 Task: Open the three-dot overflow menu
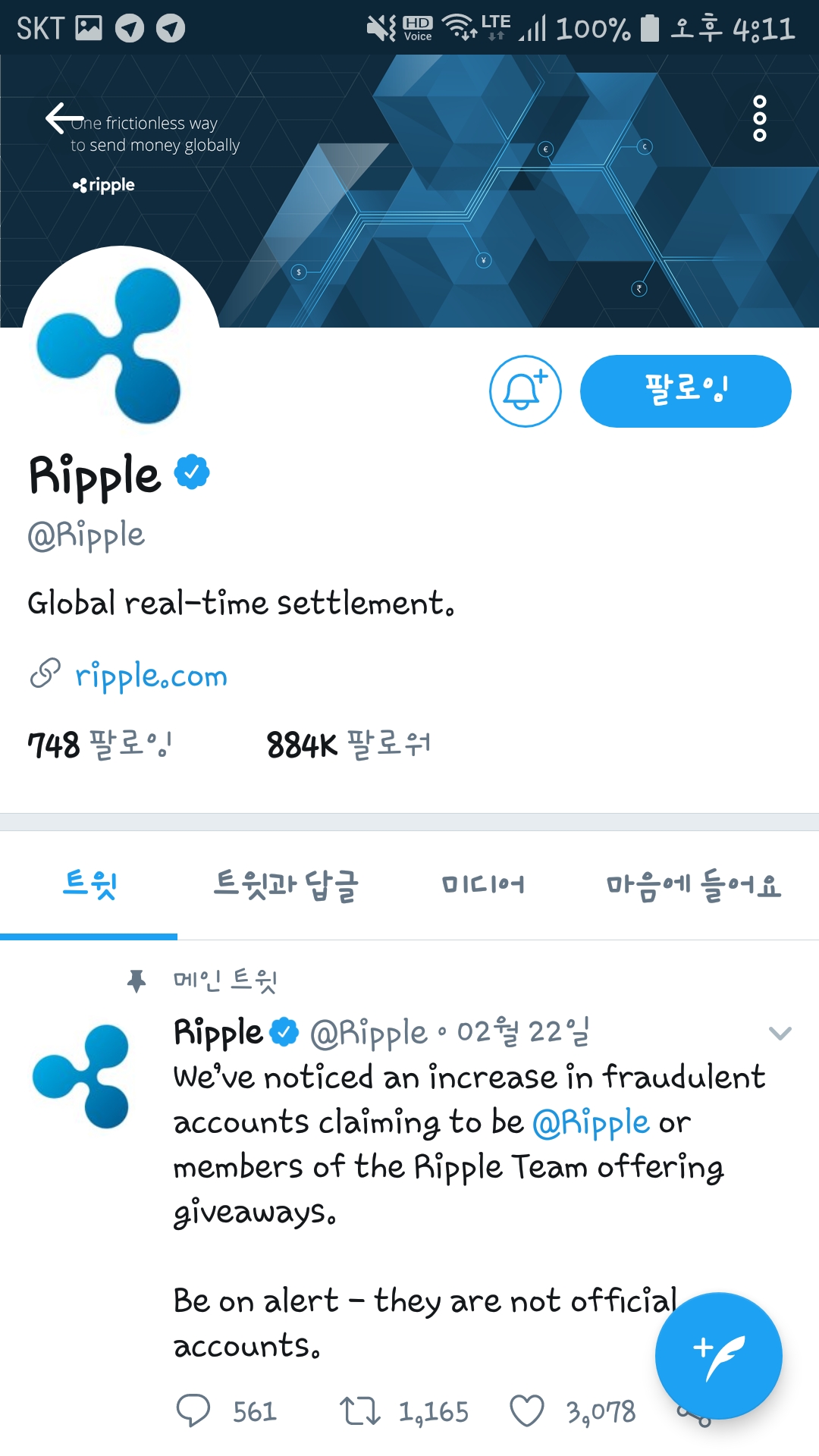point(759,118)
